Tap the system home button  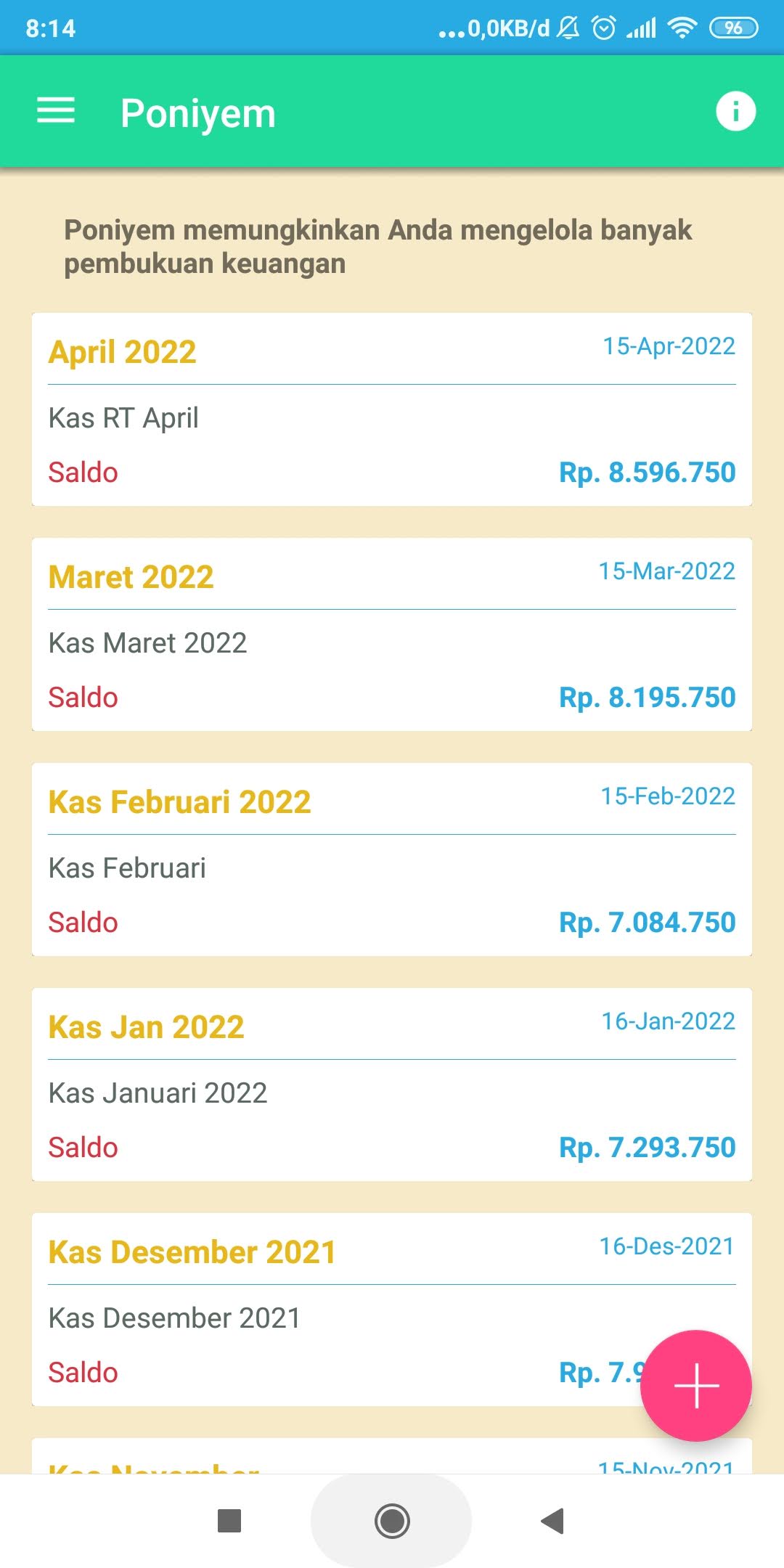(392, 1521)
